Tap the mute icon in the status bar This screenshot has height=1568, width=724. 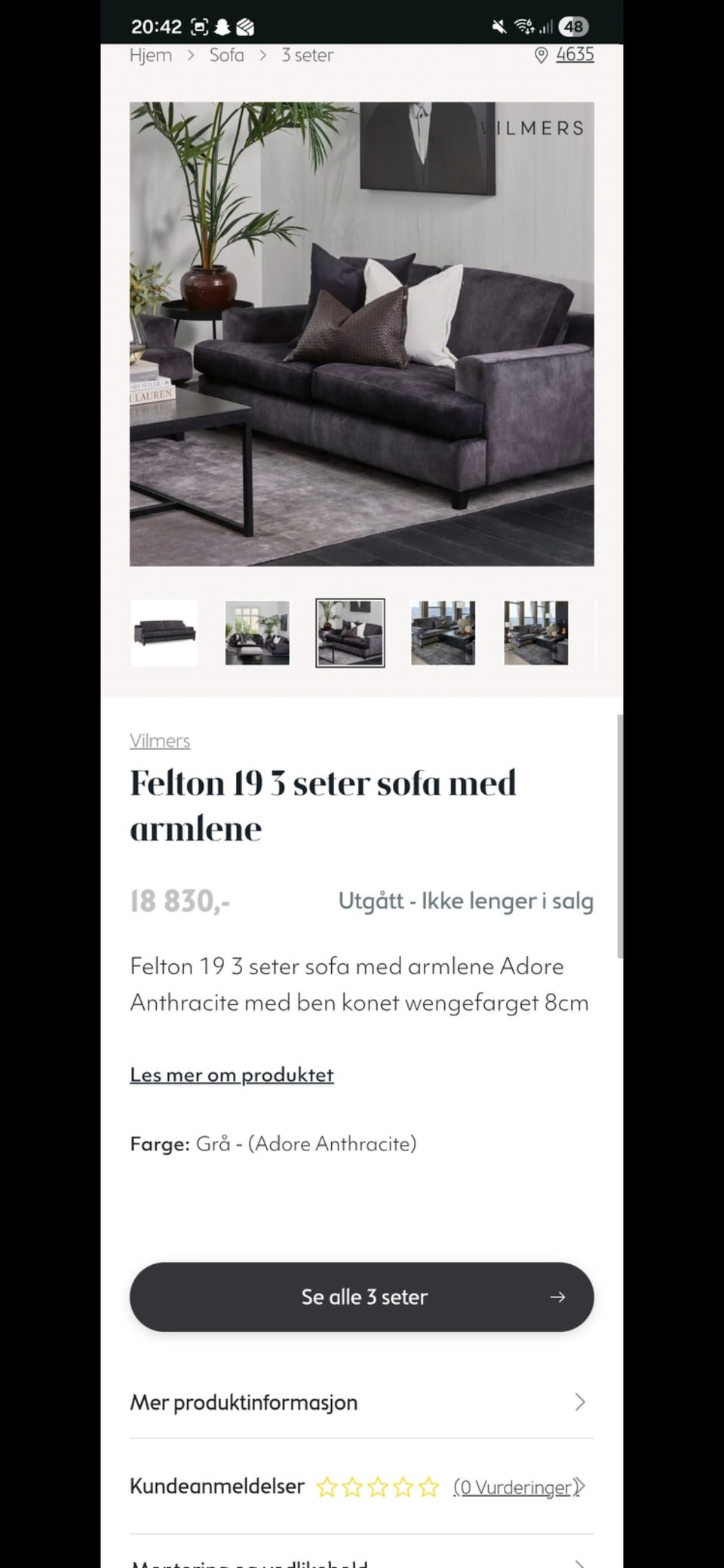coord(497,27)
